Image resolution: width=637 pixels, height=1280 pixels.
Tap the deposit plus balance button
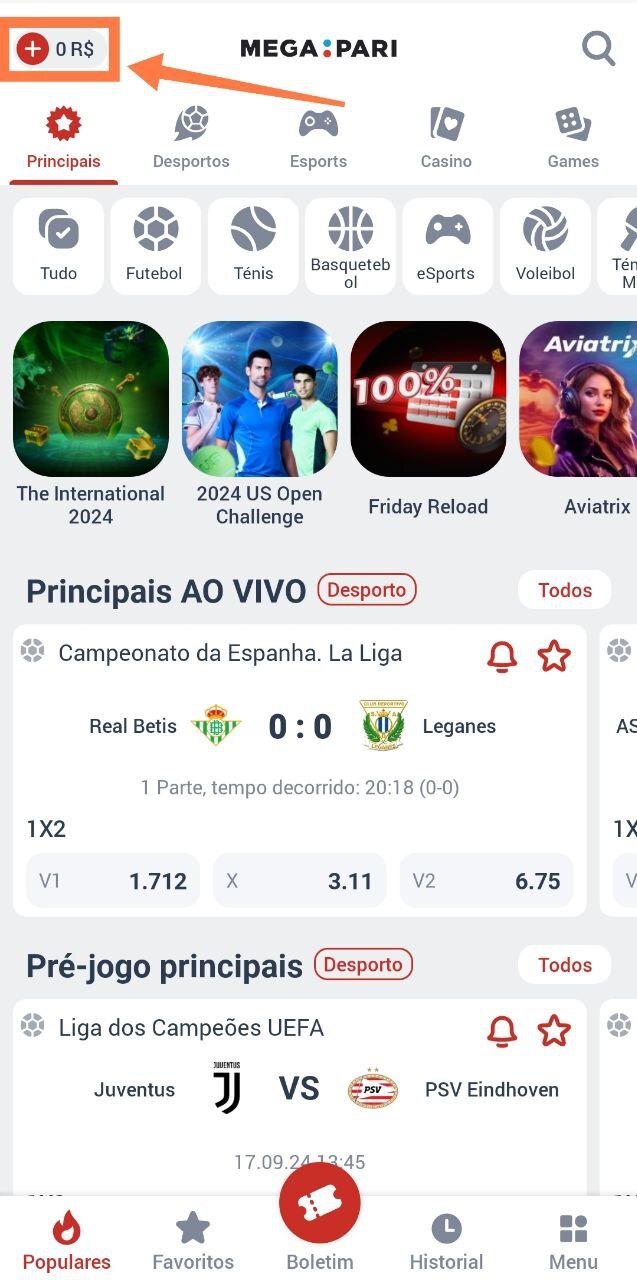click(59, 48)
